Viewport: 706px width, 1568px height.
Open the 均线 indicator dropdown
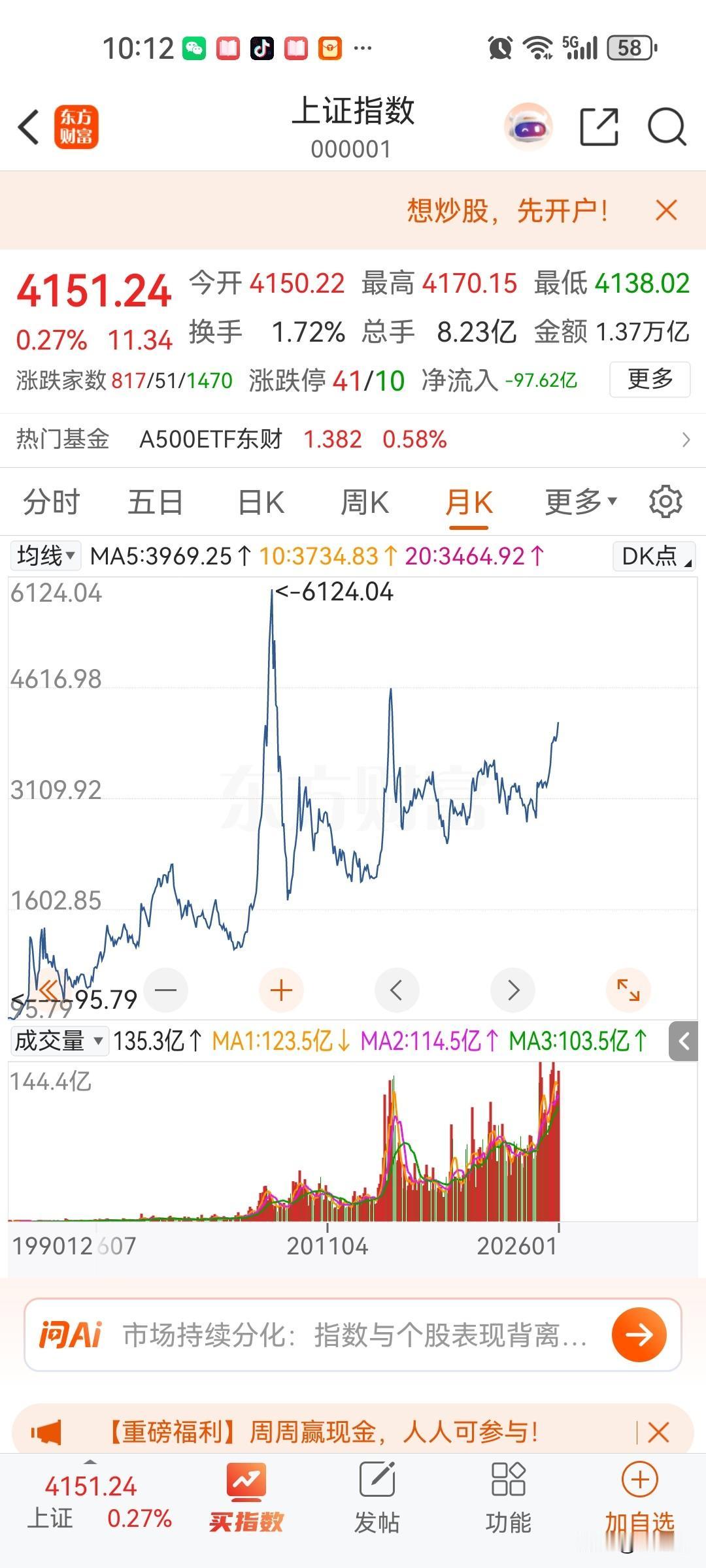point(44,557)
